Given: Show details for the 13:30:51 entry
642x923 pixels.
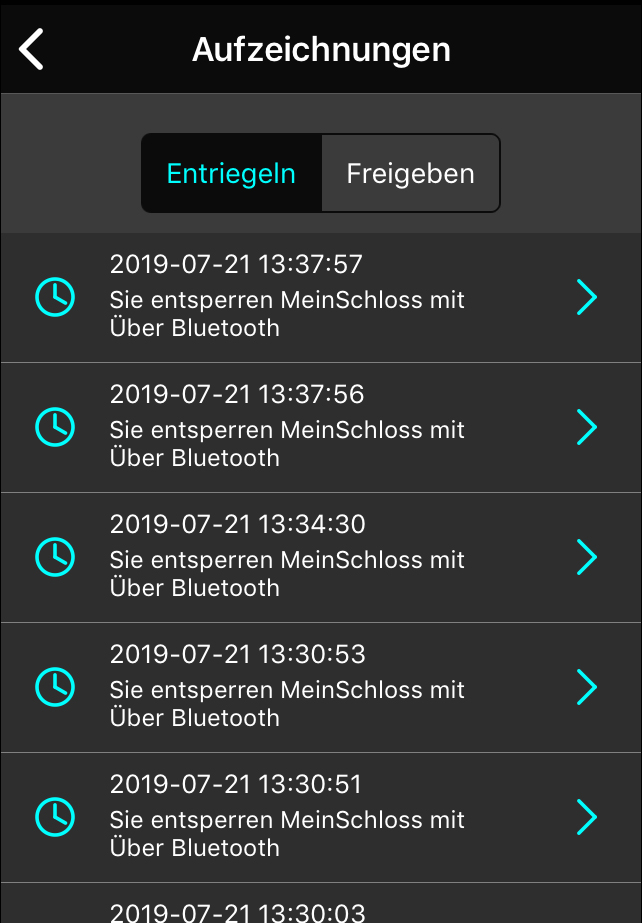Looking at the screenshot, I should pyautogui.click(x=320, y=817).
